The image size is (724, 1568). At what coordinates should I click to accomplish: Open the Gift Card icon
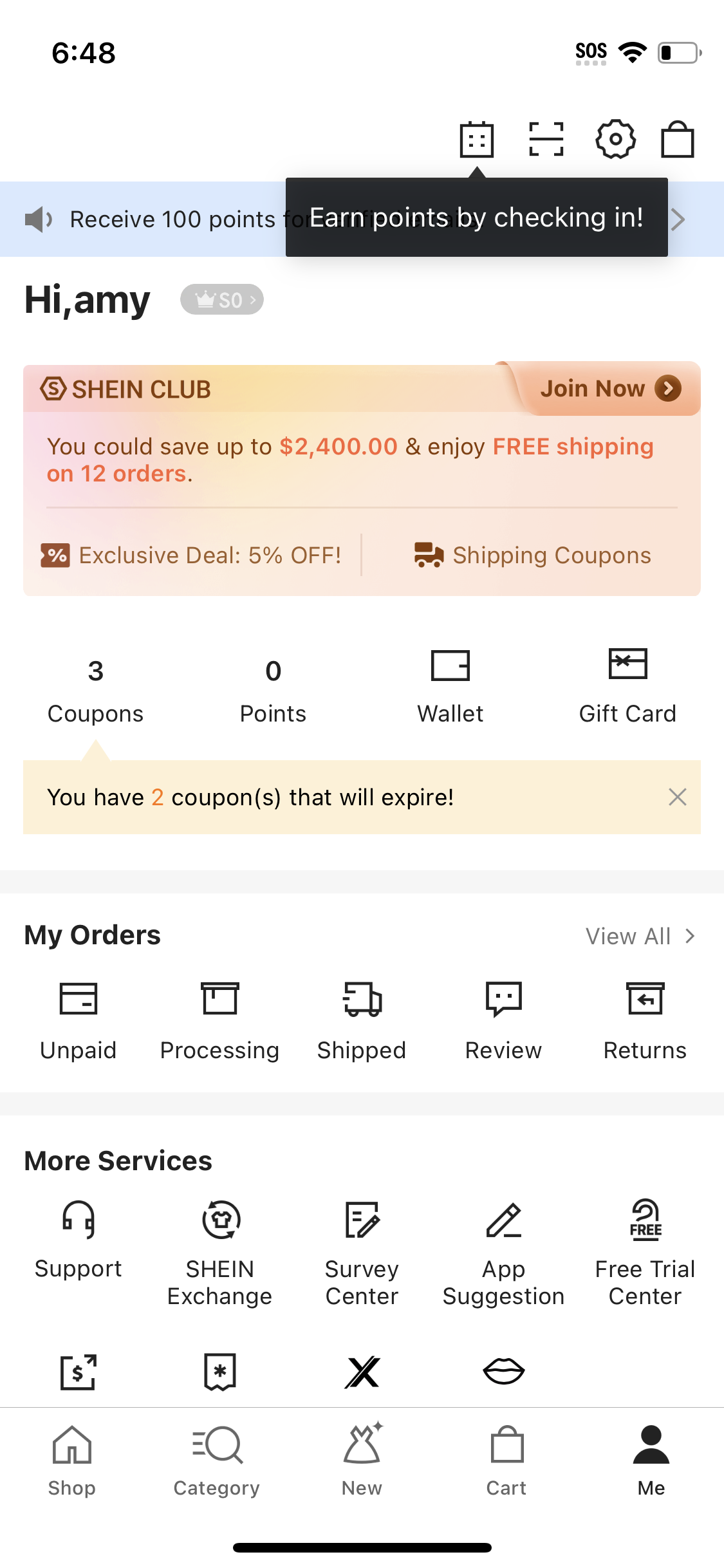click(x=627, y=684)
